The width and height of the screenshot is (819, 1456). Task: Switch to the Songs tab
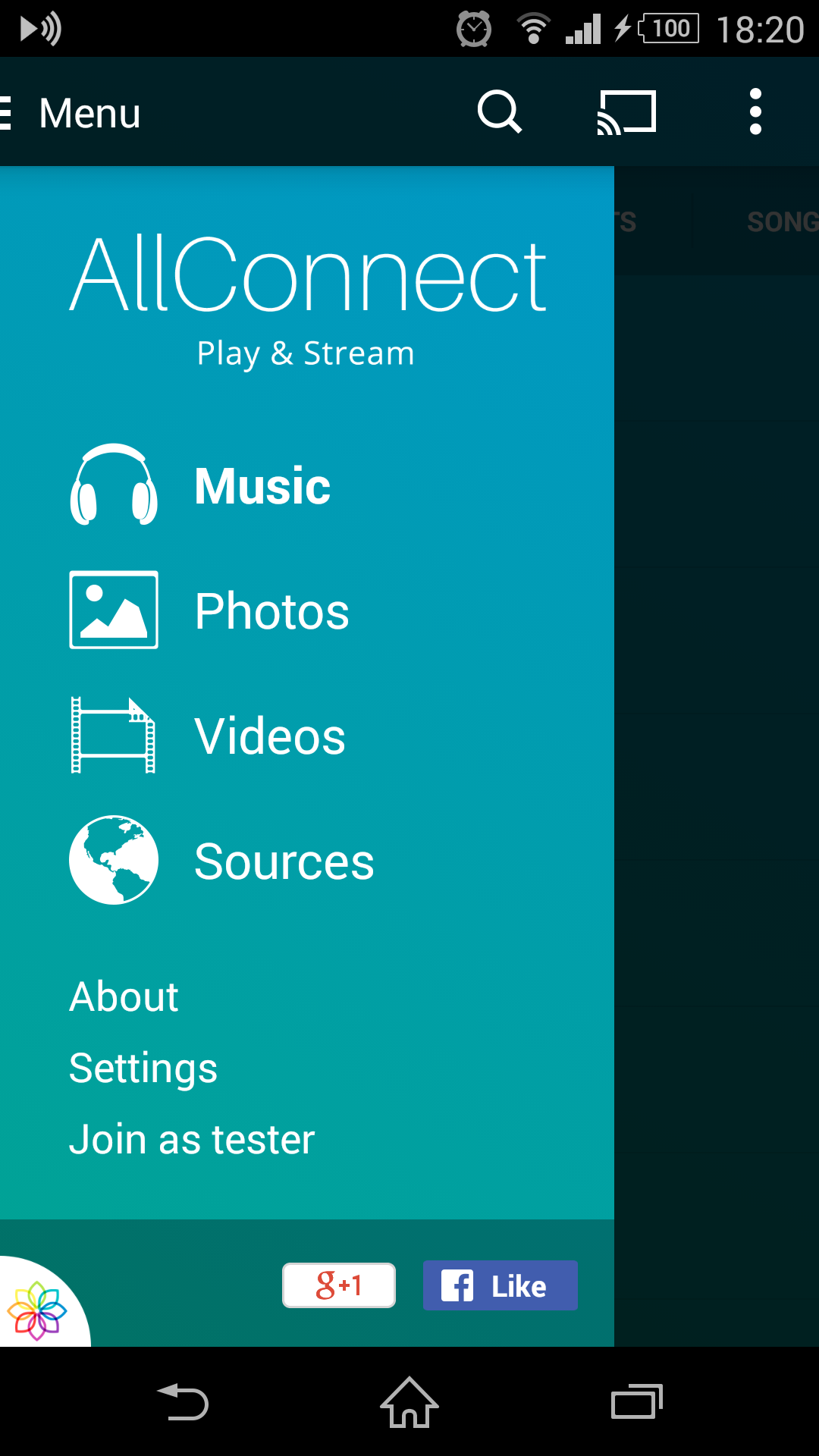[x=783, y=222]
